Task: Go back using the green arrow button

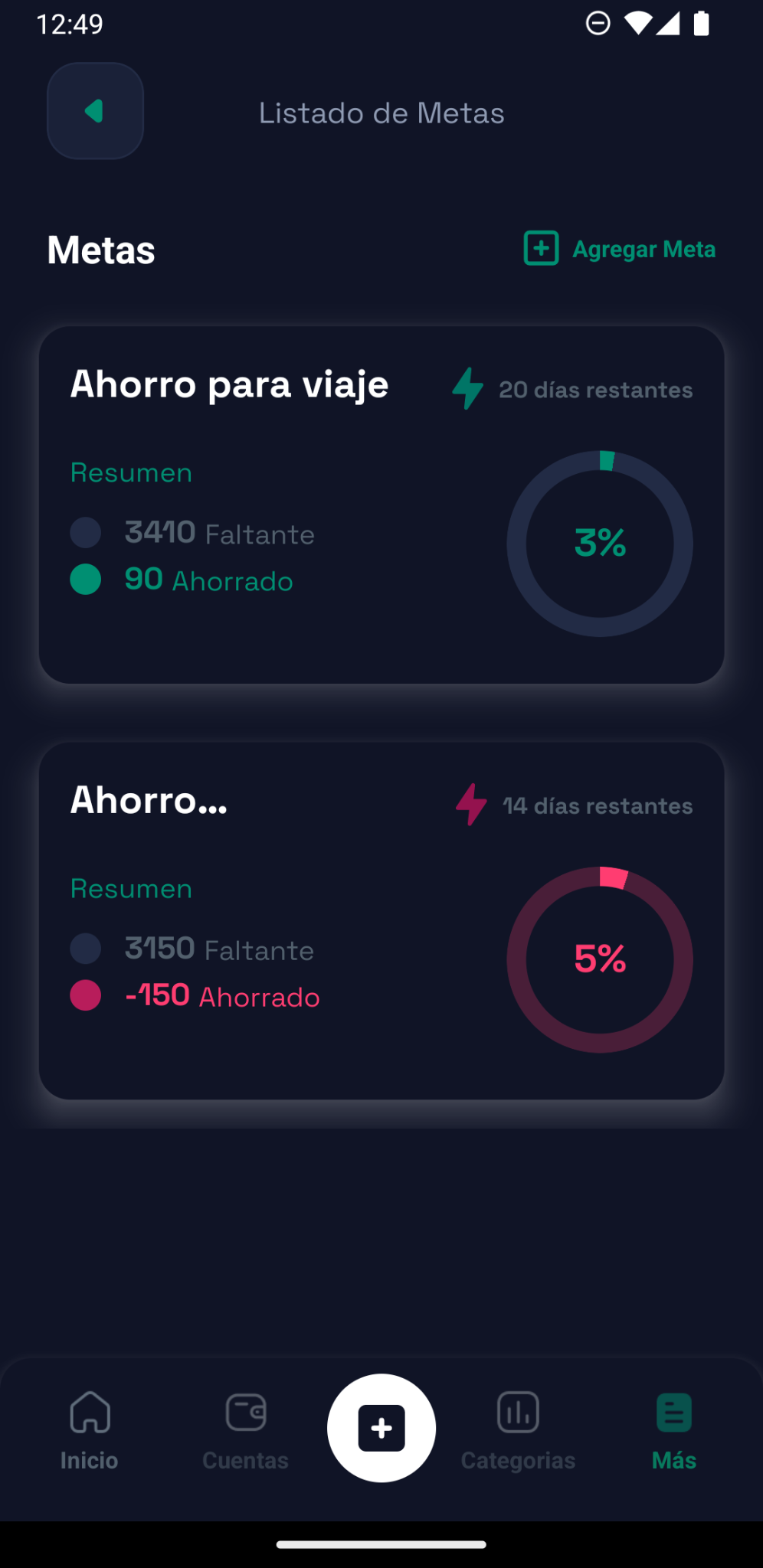Action: tap(95, 111)
